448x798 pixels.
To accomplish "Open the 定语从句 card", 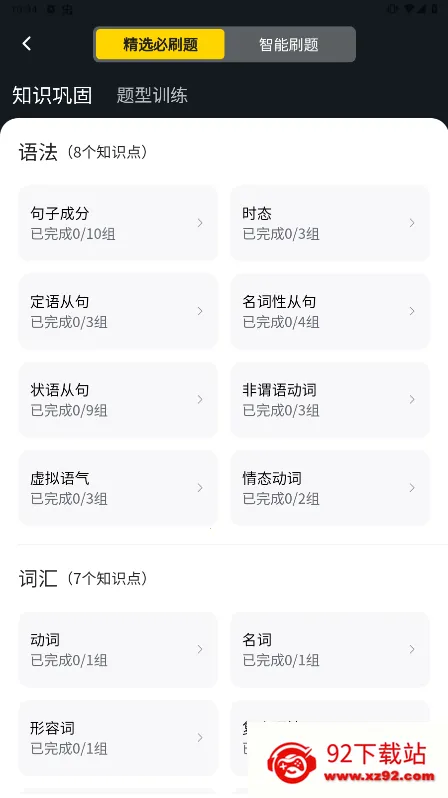I will click(118, 311).
